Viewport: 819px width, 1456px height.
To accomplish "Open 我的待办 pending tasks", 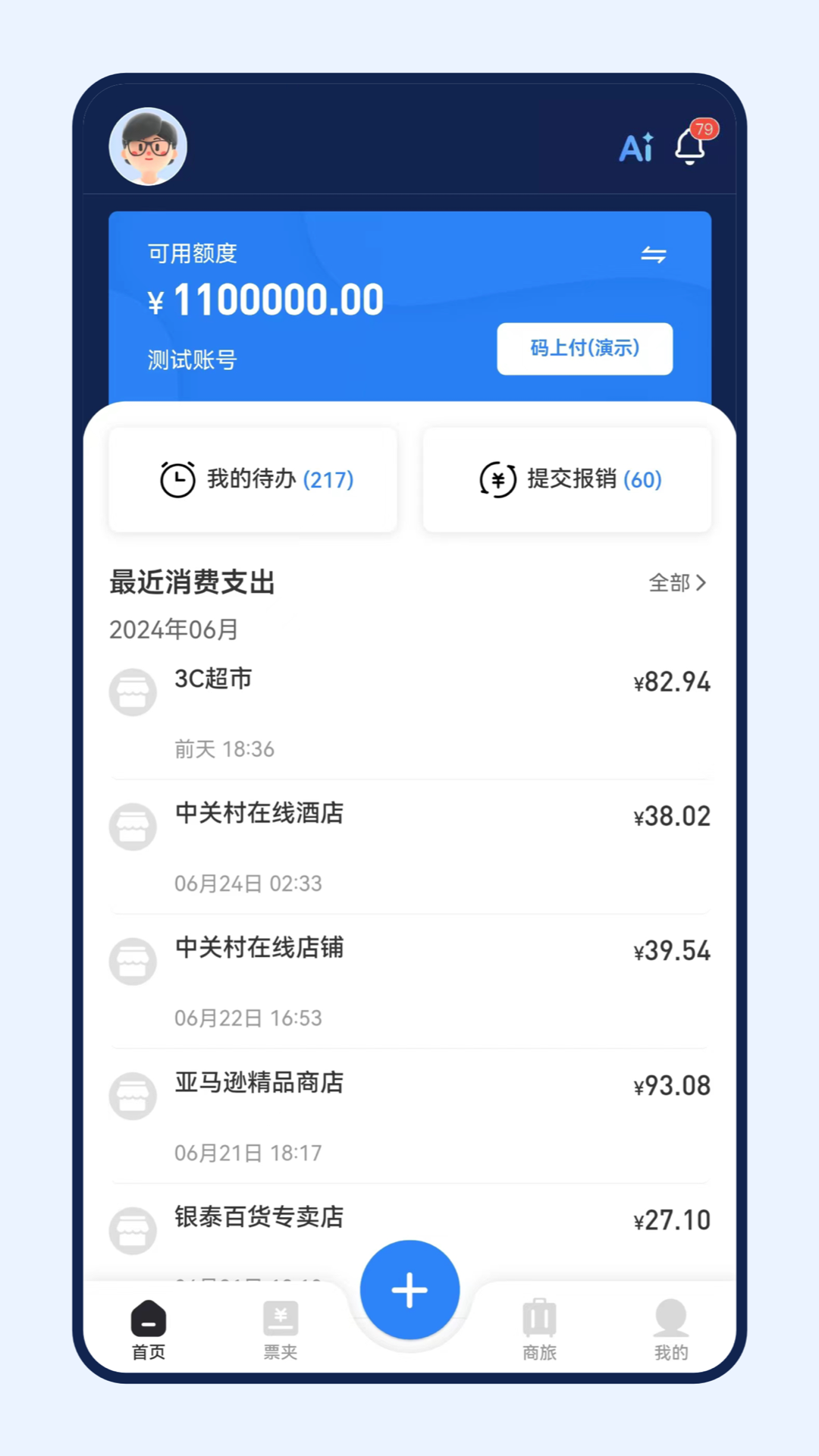I will point(253,479).
